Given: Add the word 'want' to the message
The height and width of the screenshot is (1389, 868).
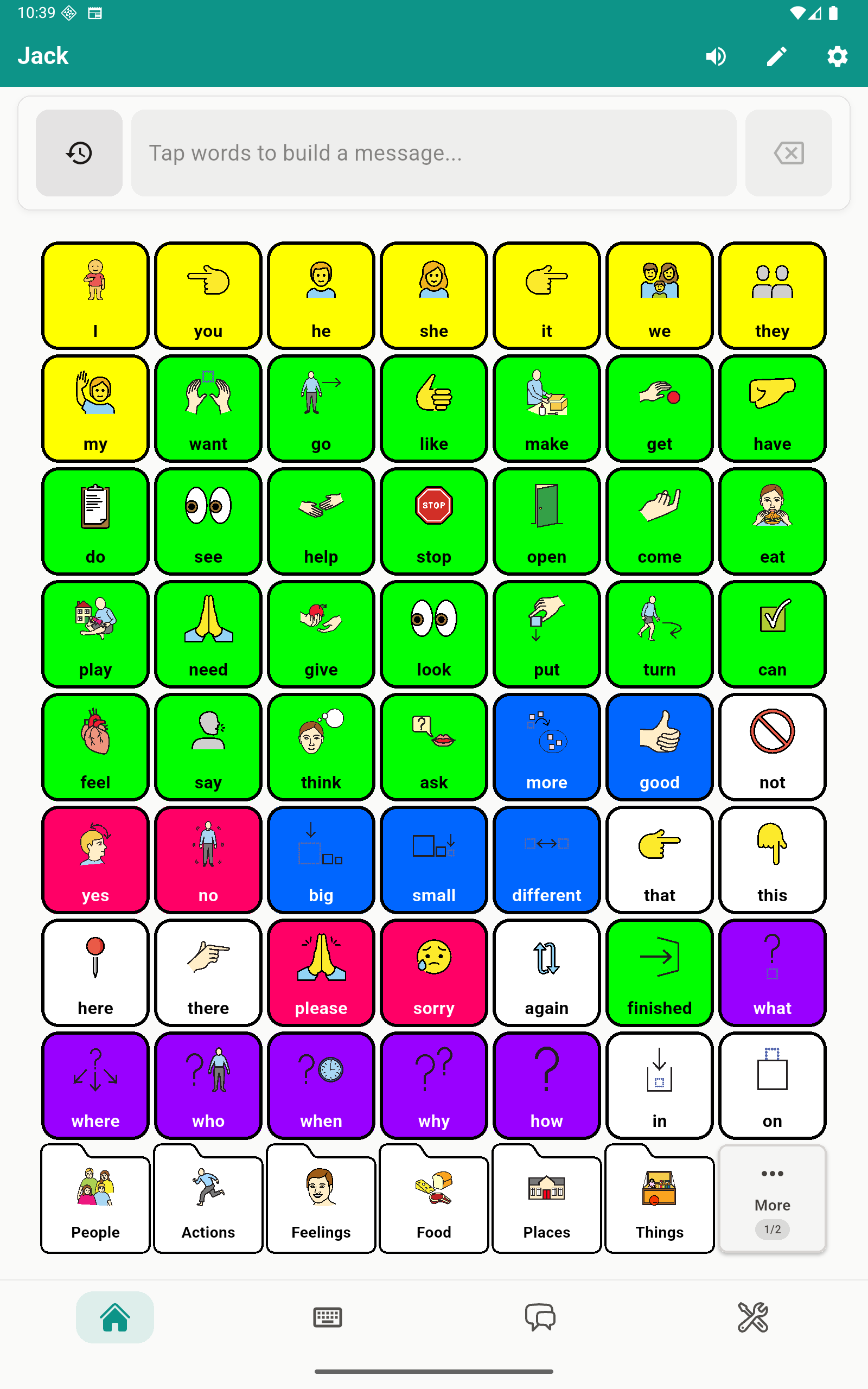Looking at the screenshot, I should click(208, 408).
